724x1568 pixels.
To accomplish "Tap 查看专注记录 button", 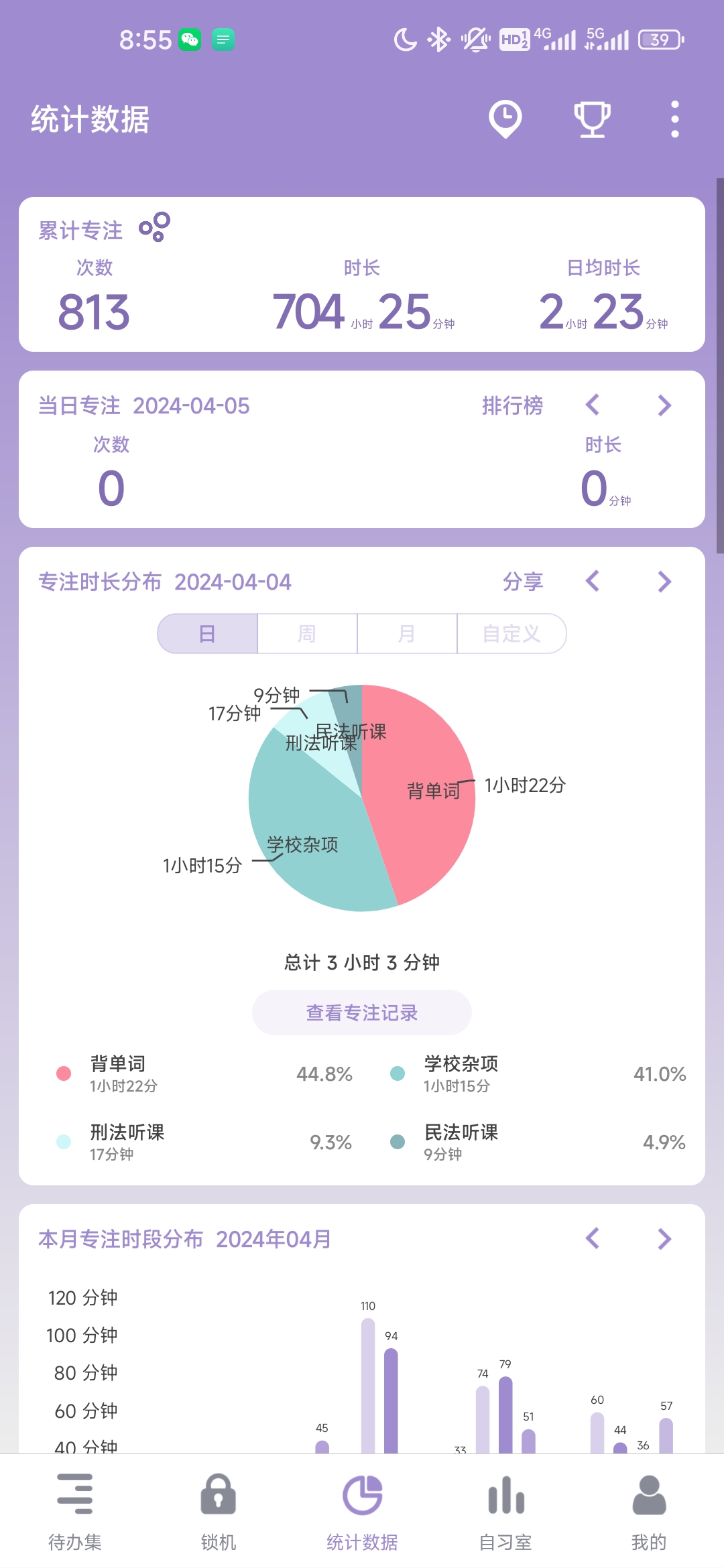I will pos(362,1012).
